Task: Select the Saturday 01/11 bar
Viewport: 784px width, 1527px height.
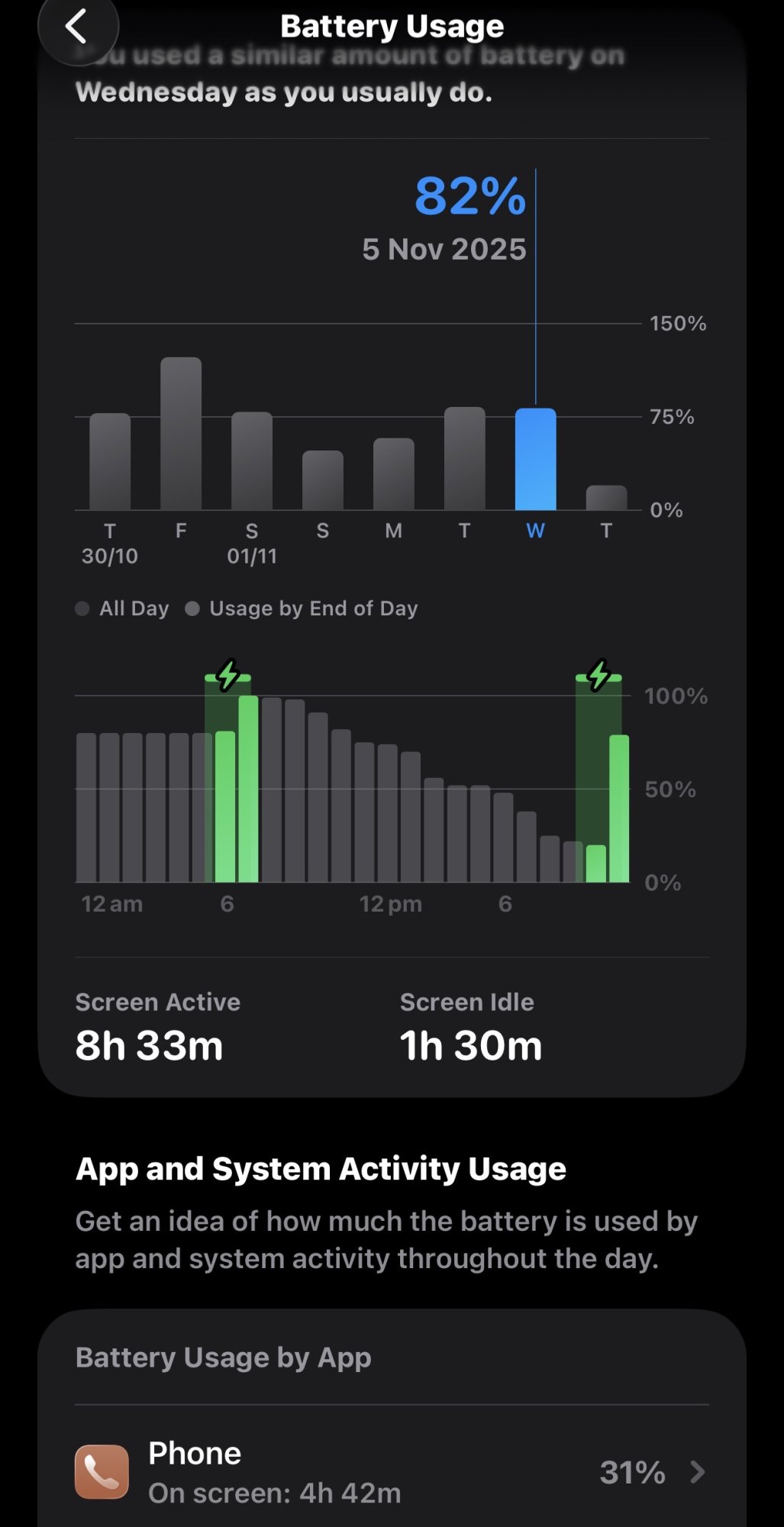Action: 252,460
